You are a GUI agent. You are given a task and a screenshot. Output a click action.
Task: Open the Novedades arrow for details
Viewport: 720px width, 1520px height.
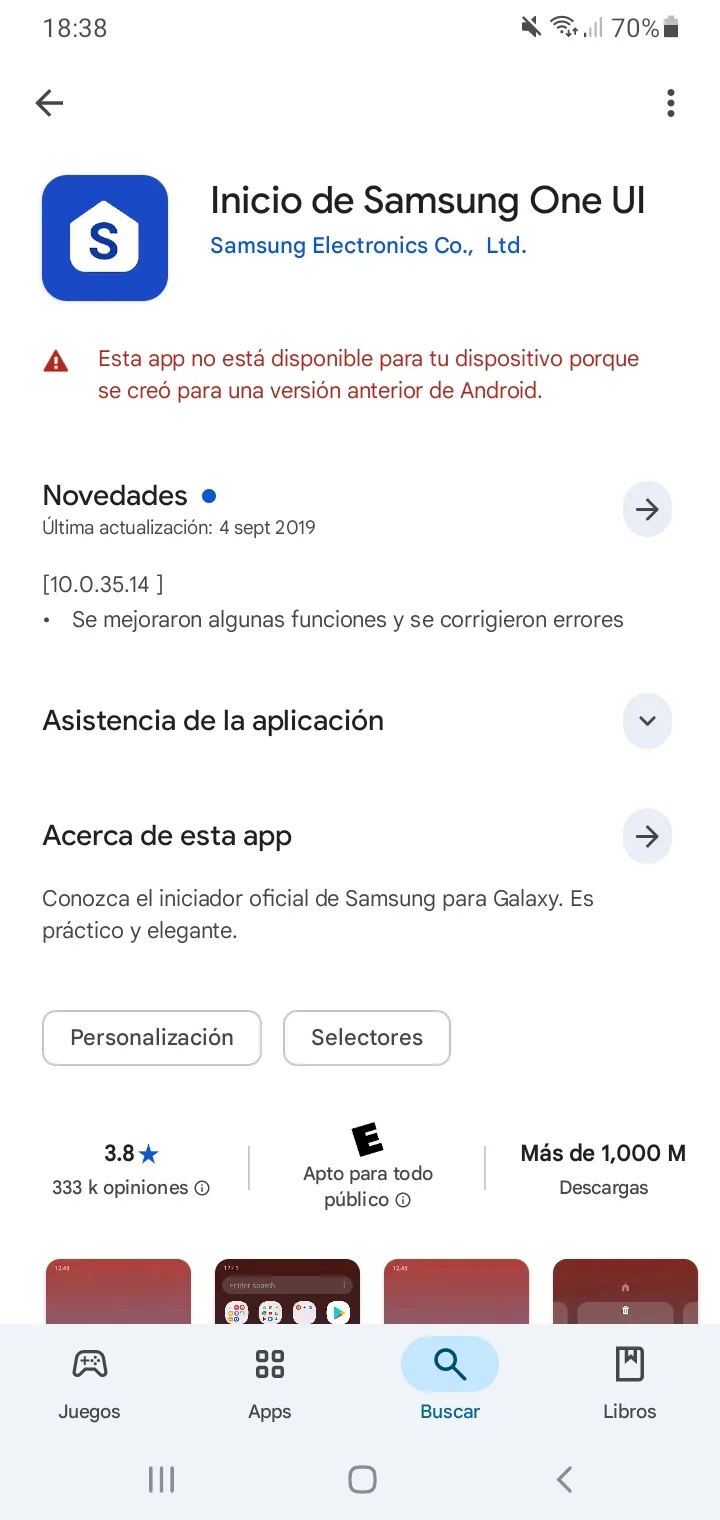647,510
